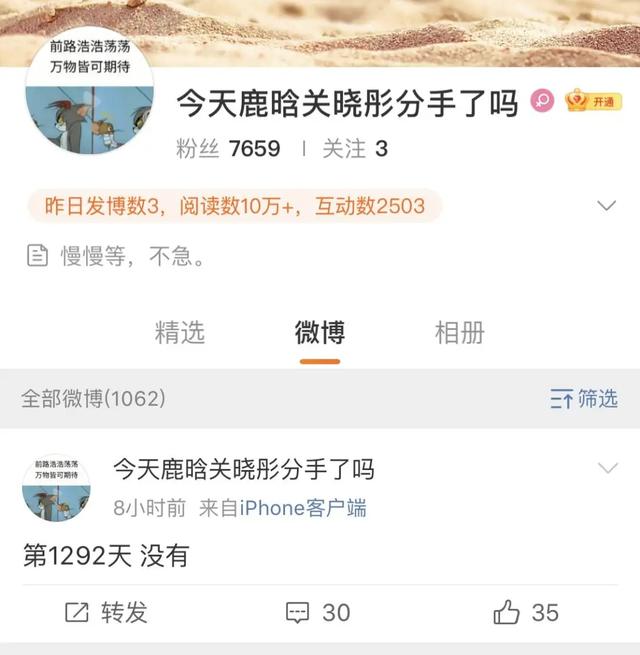The image size is (640, 655).
Task: Open the post's chevron options menu
Action: (x=607, y=468)
